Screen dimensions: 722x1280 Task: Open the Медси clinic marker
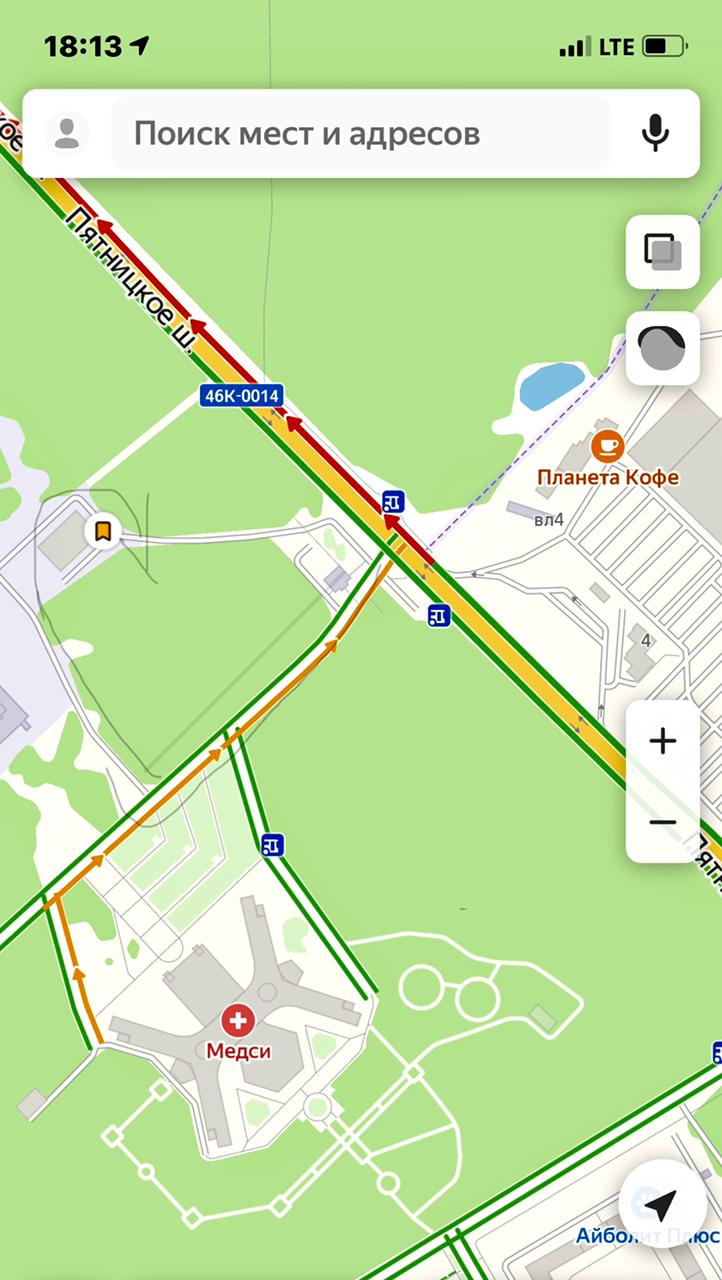[x=238, y=1021]
